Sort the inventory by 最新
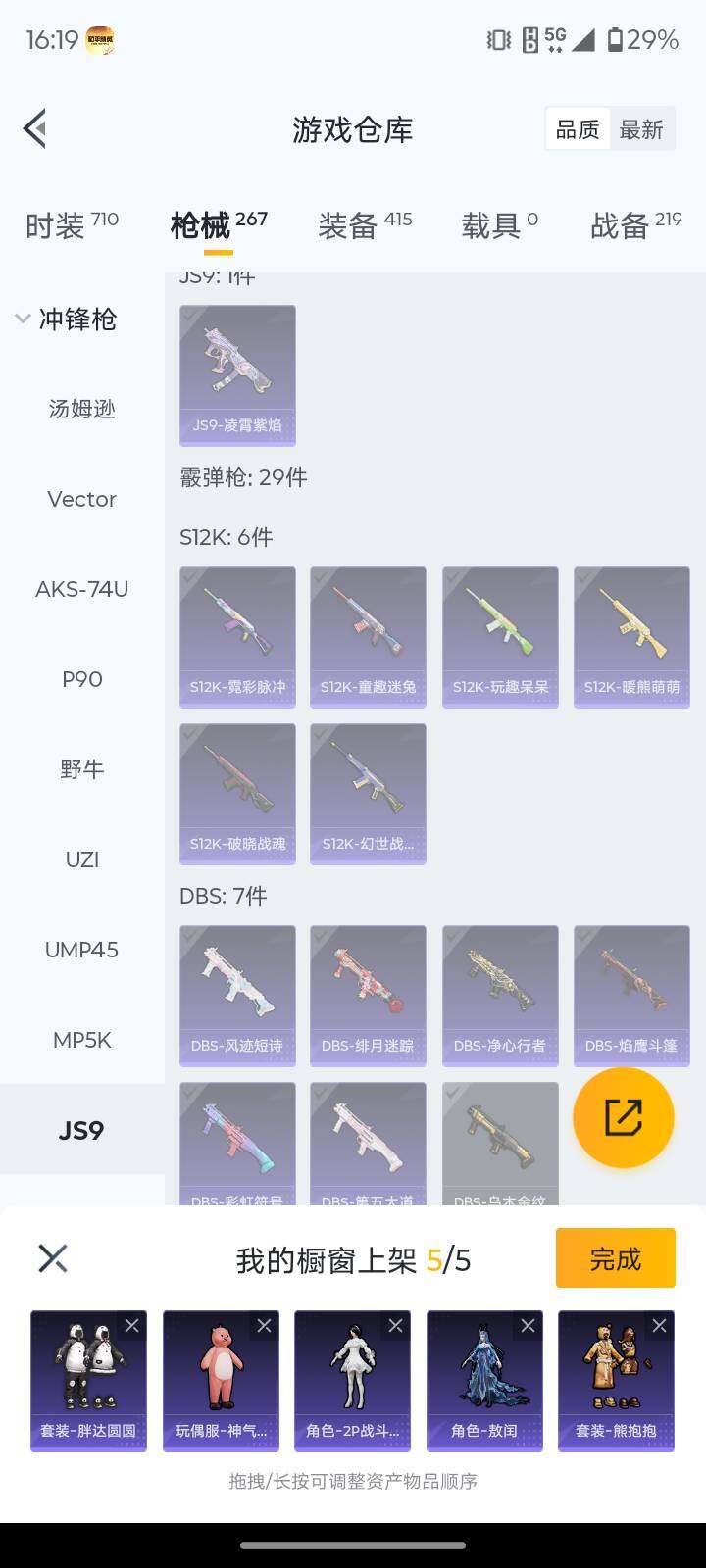 tap(640, 129)
